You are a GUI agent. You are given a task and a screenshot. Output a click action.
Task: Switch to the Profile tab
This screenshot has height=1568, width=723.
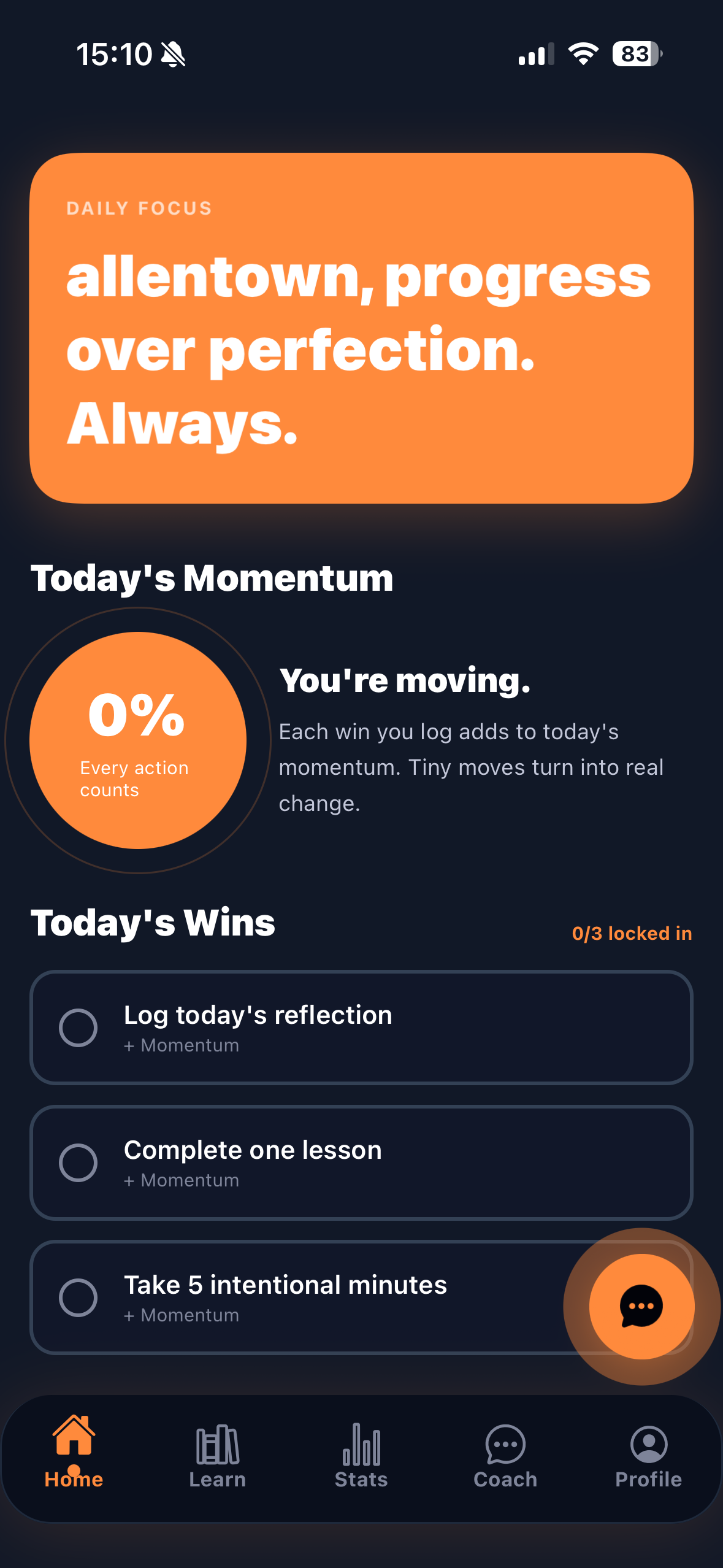coord(648,1457)
